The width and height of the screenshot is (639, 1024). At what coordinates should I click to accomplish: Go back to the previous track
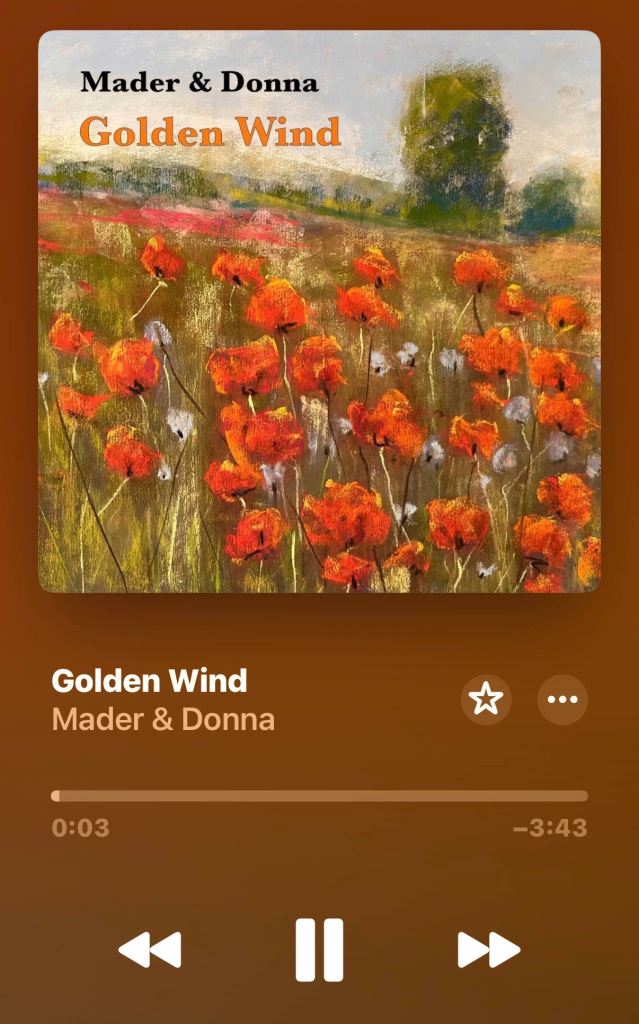point(150,949)
